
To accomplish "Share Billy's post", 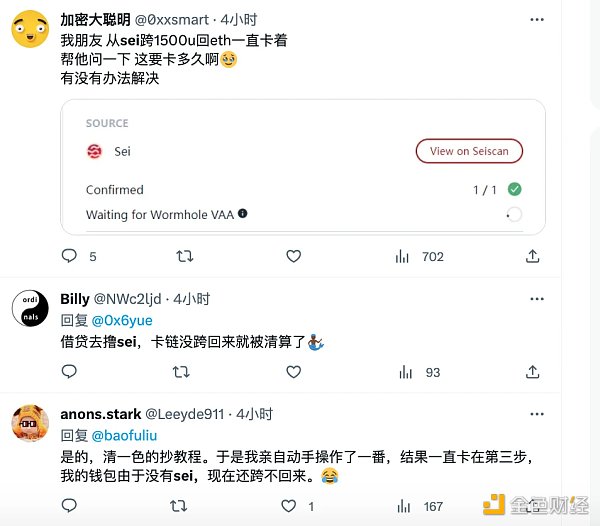I will (533, 372).
